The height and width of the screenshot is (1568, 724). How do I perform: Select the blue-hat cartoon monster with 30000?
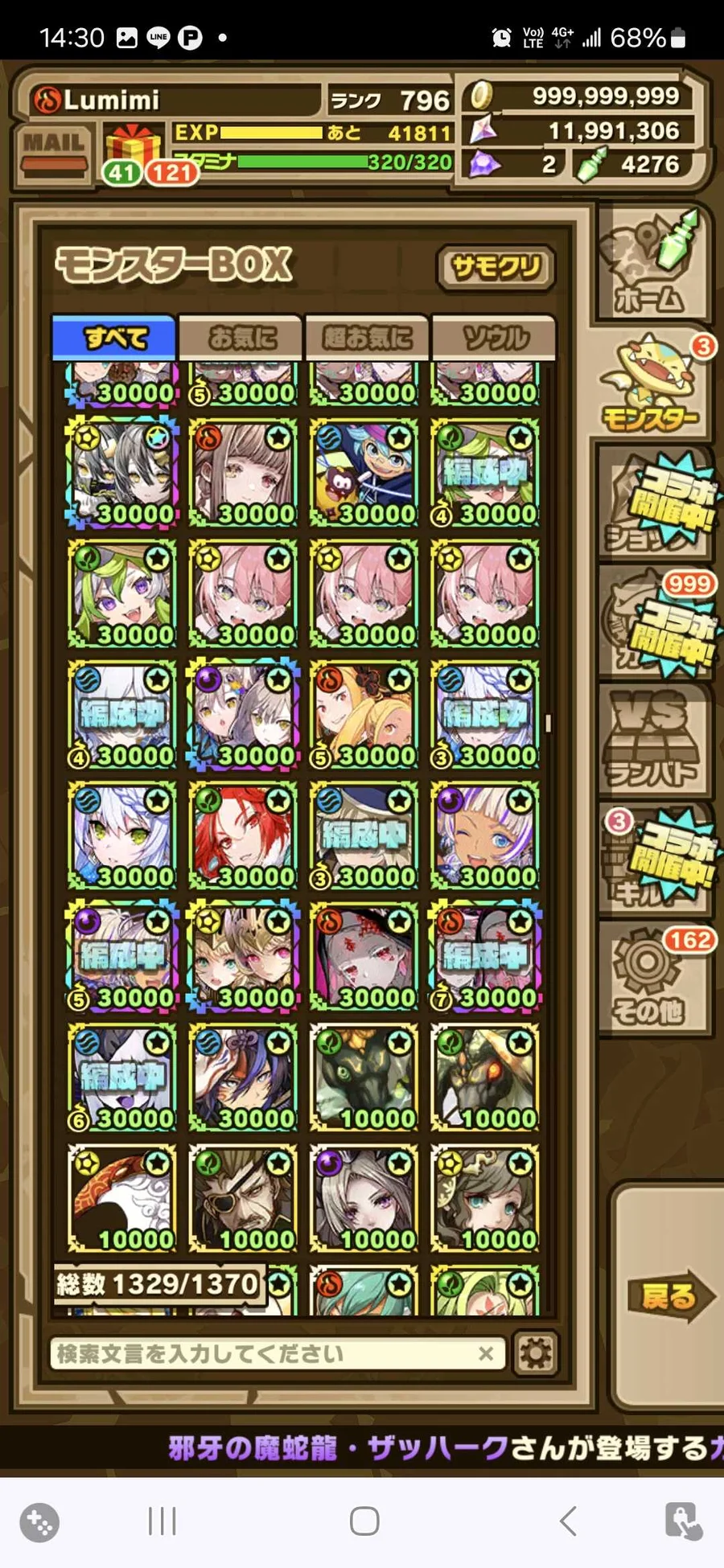tap(364, 474)
